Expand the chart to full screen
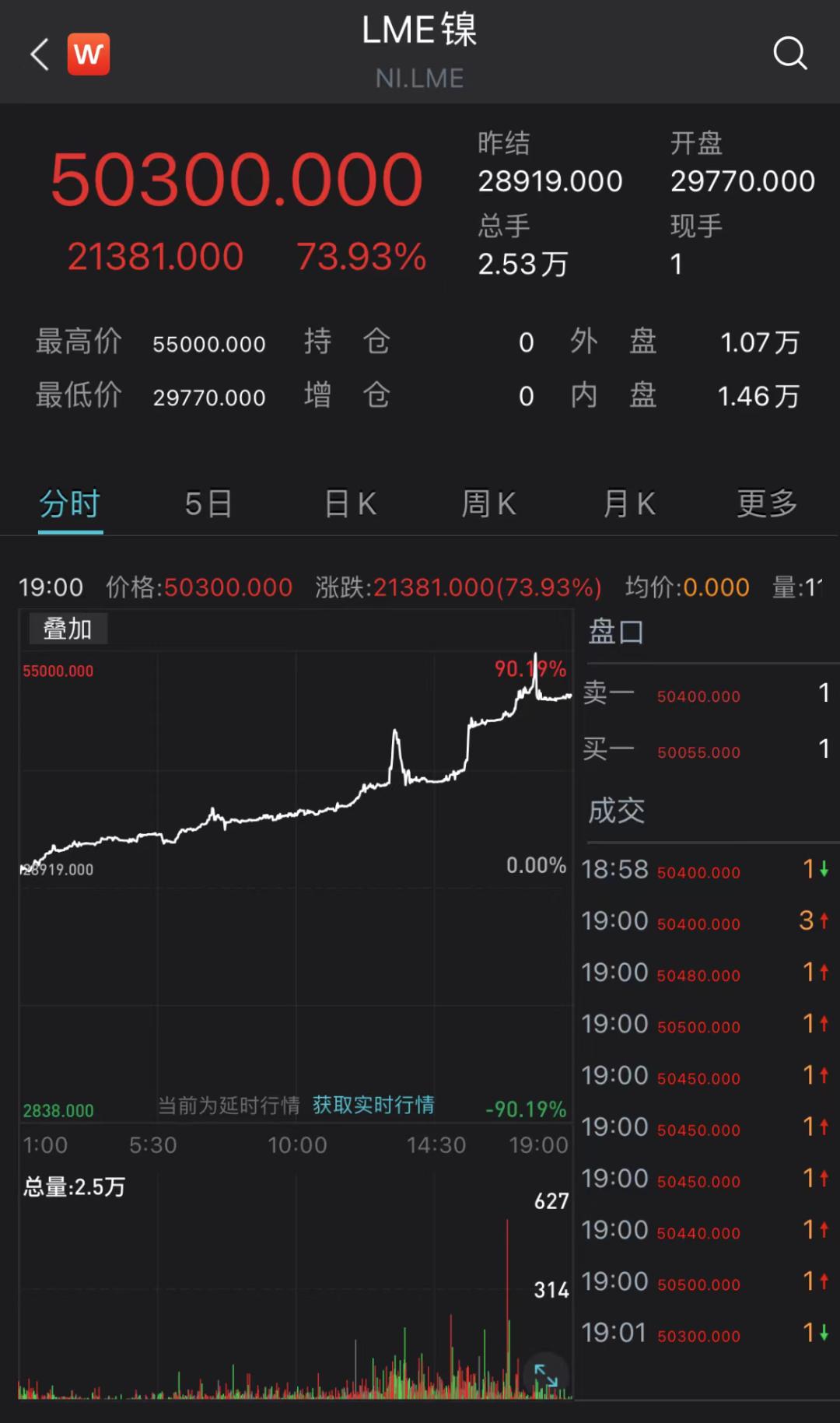 click(x=546, y=1376)
